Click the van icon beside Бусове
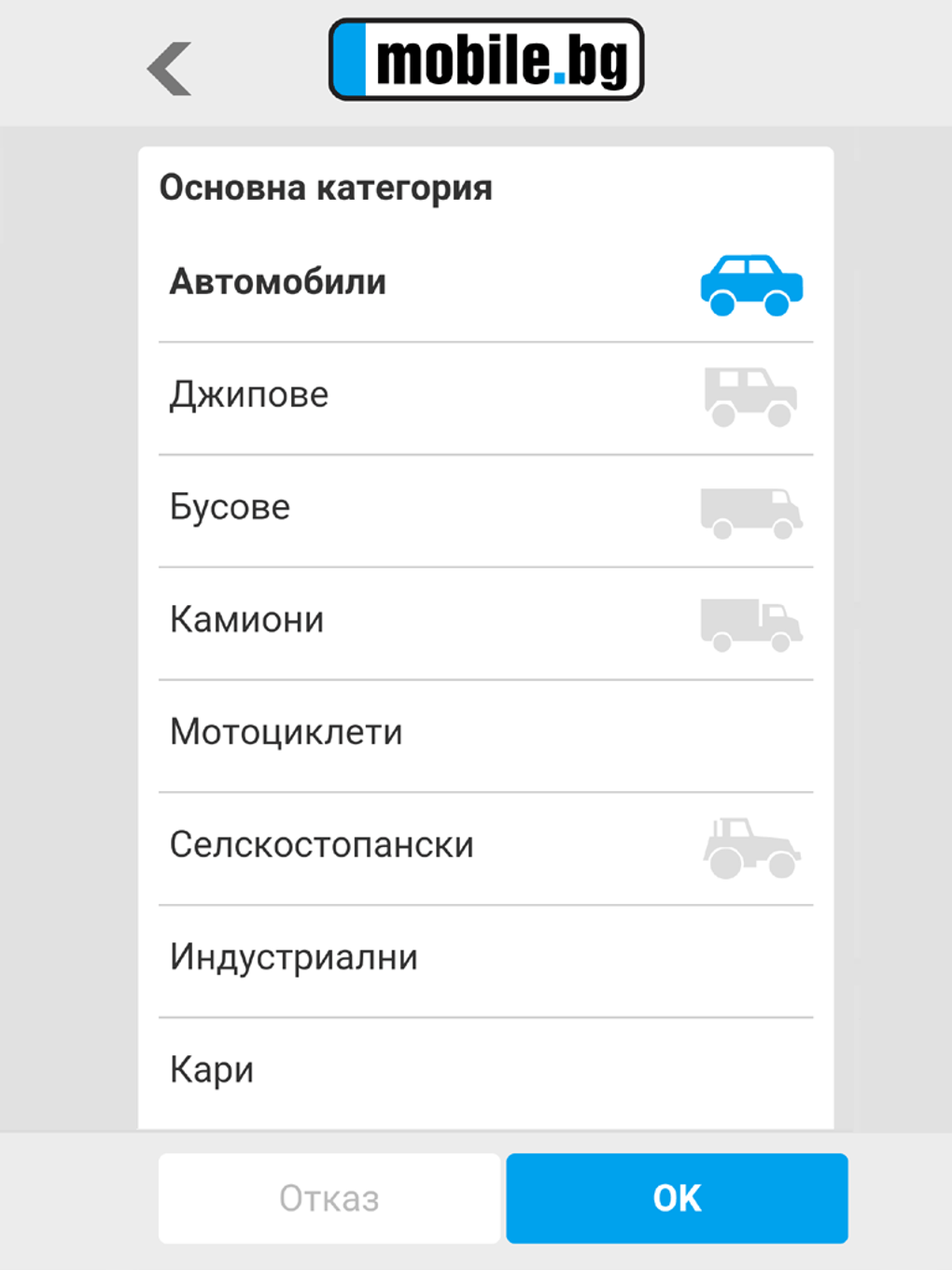This screenshot has width=952, height=1270. point(750,510)
